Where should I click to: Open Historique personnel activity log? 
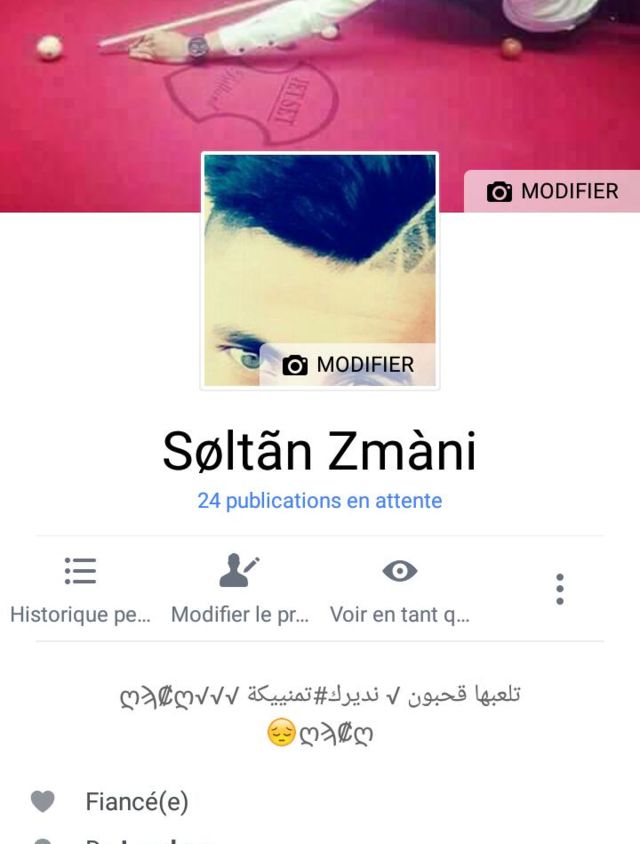tap(80, 590)
